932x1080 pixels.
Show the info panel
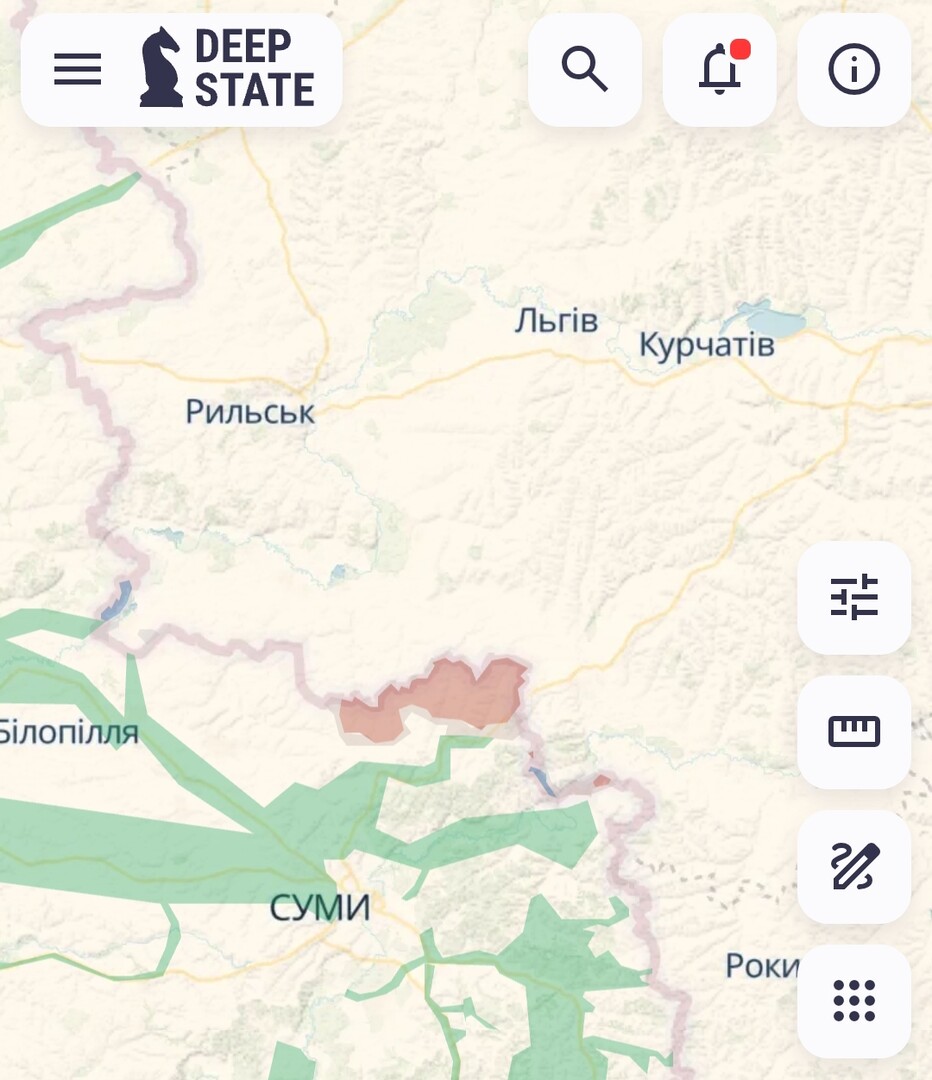click(x=854, y=70)
